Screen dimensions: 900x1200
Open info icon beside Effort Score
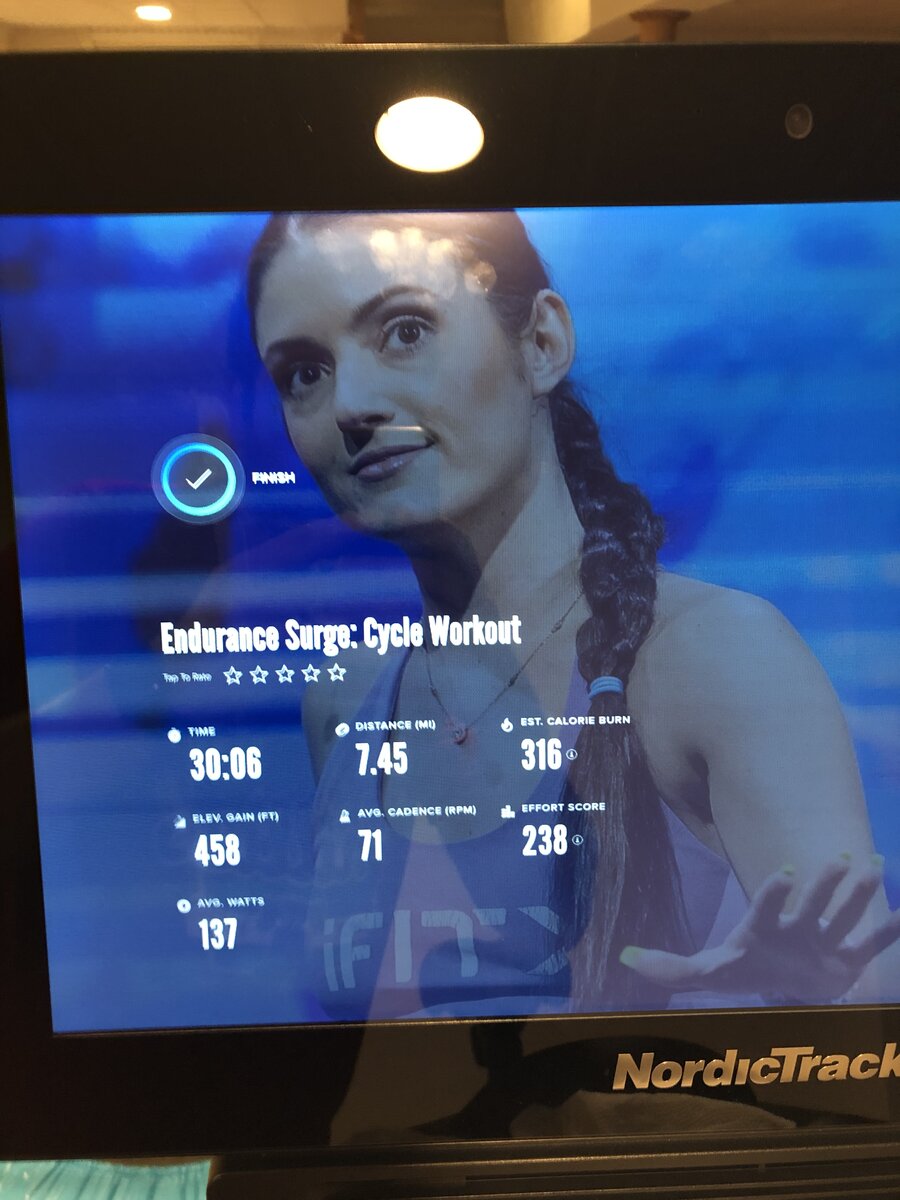(578, 841)
